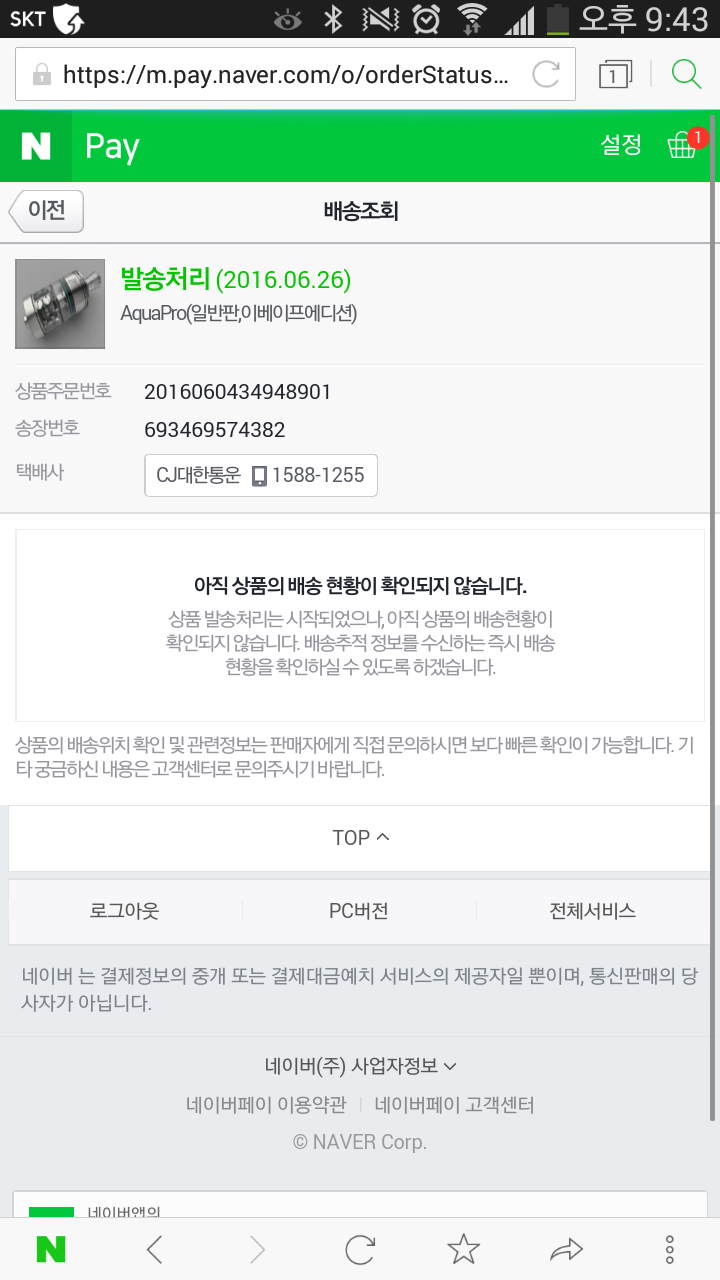Call CJ대한통운 courier at 1588-1255
The height and width of the screenshot is (1280, 720).
pos(261,475)
